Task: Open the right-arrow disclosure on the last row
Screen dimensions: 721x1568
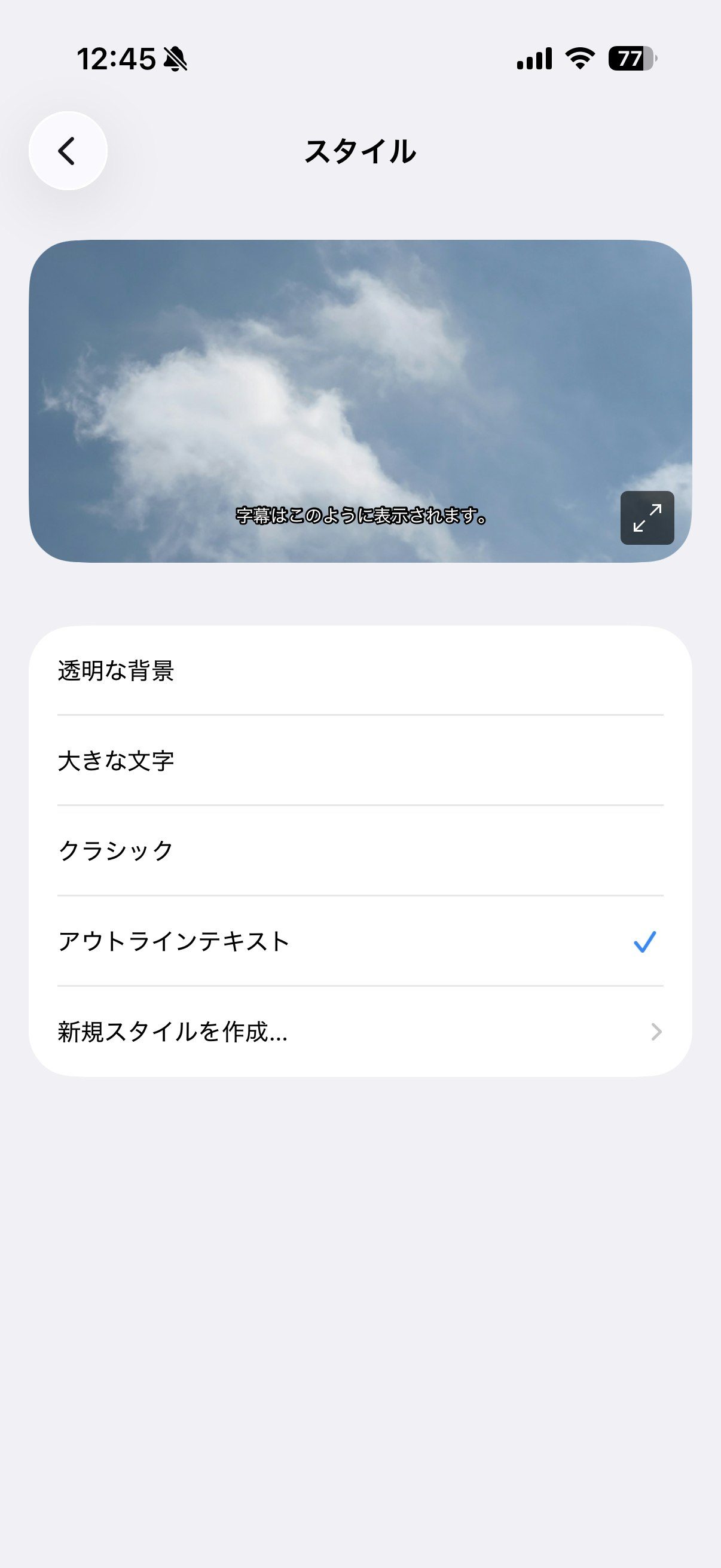Action: coord(655,1030)
